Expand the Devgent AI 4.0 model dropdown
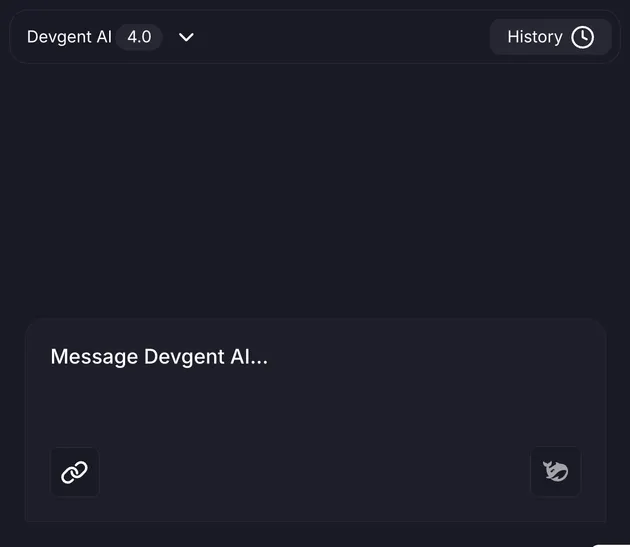Image resolution: width=630 pixels, height=547 pixels. pos(186,37)
